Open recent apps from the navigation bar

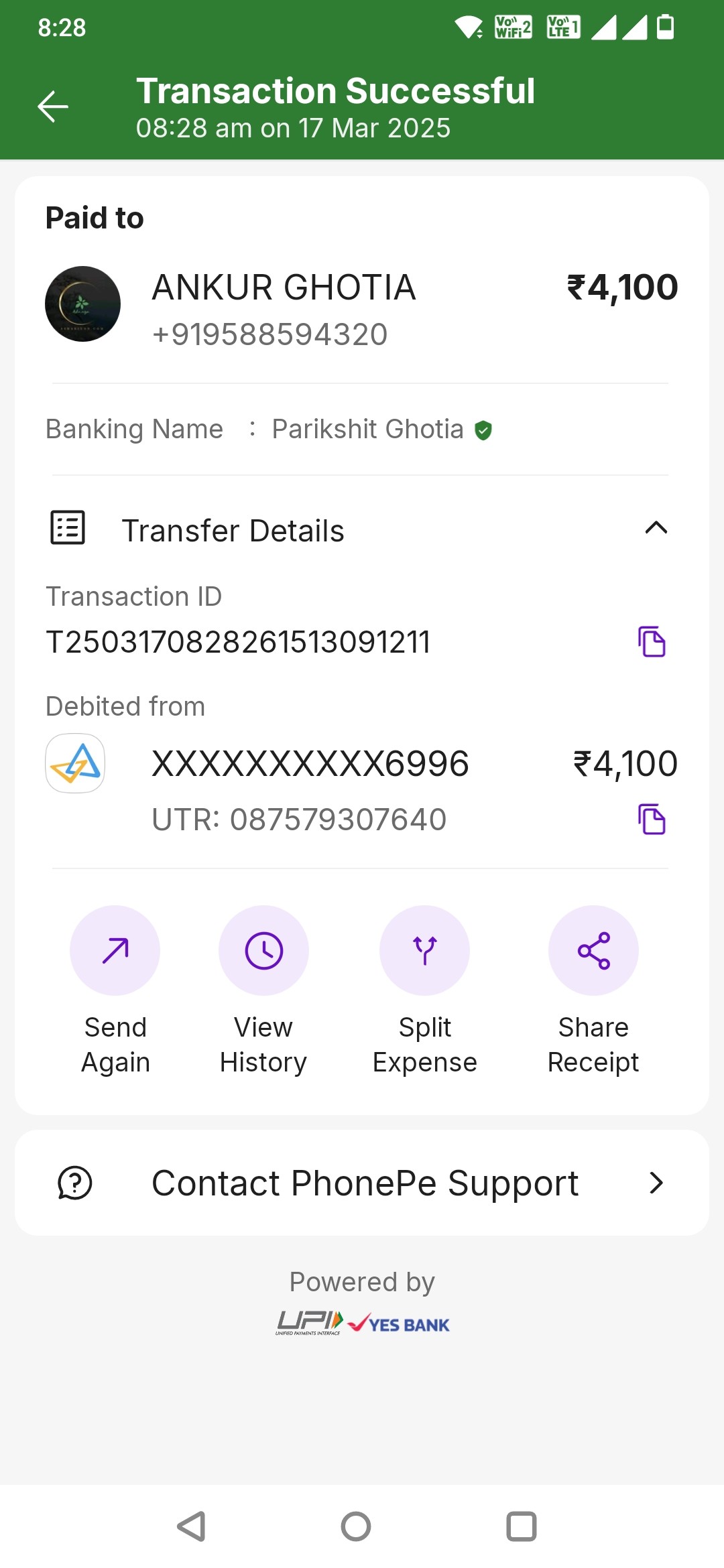pos(521,1526)
